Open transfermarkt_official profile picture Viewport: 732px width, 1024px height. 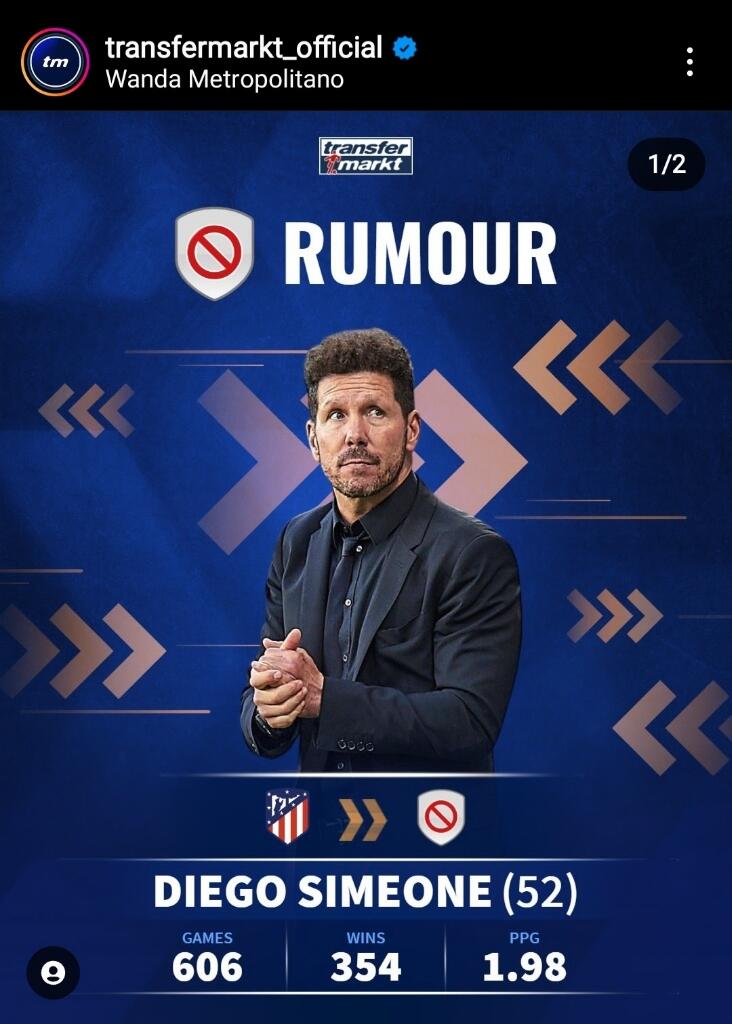[55, 62]
